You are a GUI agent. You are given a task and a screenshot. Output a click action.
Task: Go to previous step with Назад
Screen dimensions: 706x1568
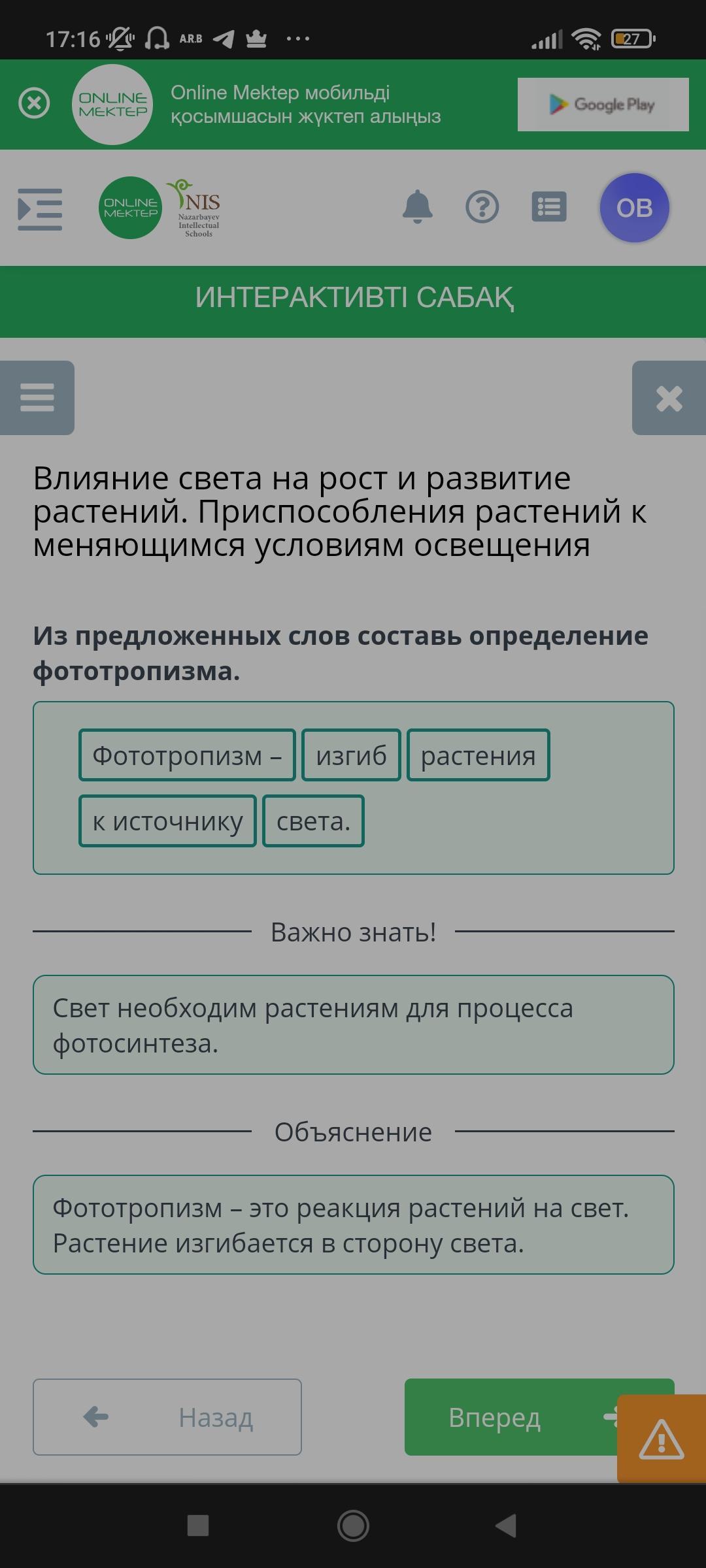(x=167, y=1417)
